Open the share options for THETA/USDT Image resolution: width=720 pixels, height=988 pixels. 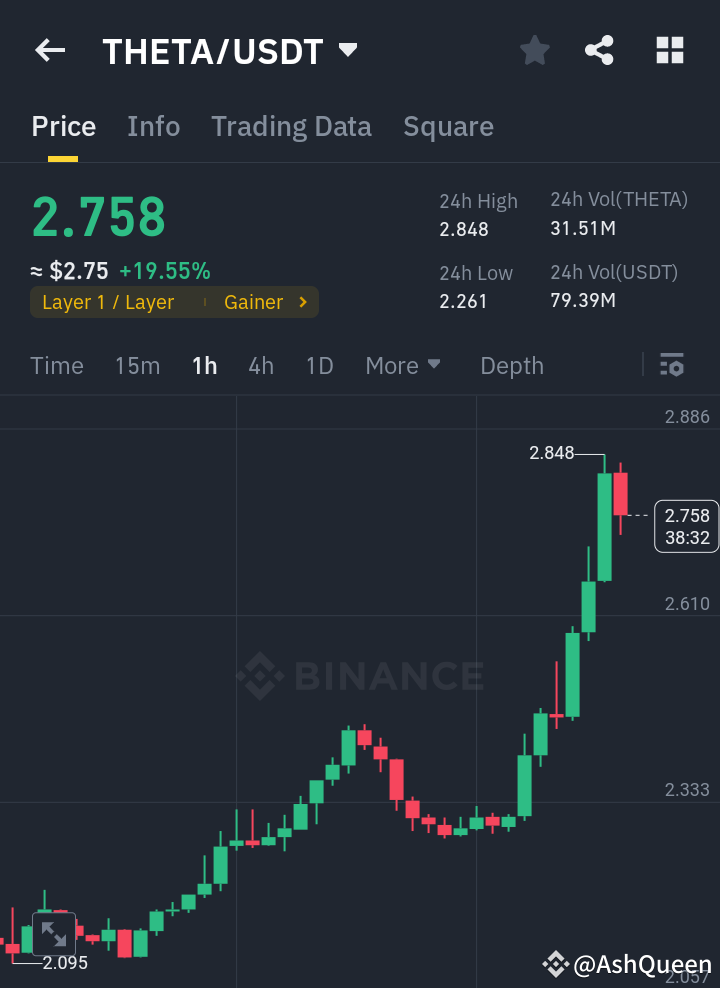[x=599, y=50]
